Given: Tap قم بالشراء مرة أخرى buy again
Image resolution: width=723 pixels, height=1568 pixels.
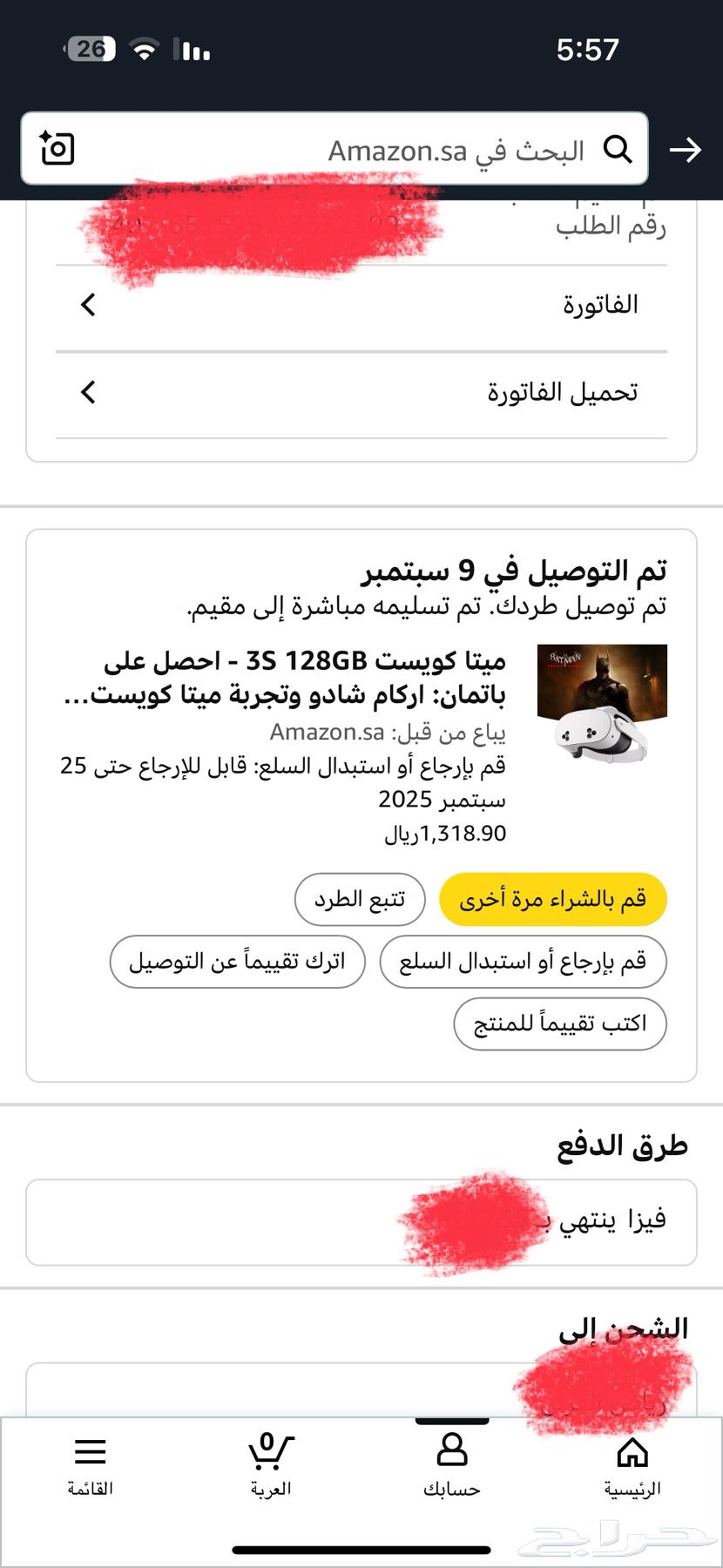Looking at the screenshot, I should (553, 899).
